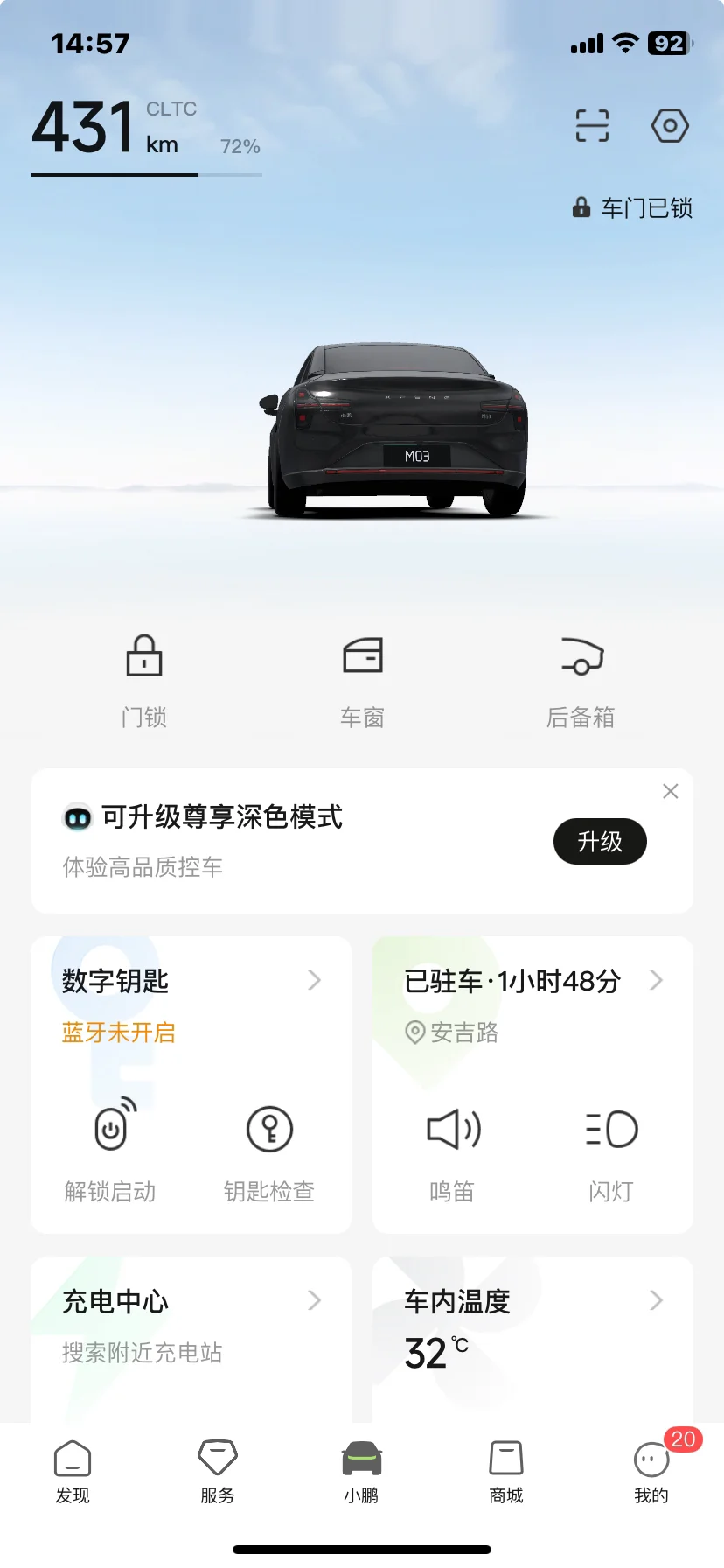Open the 后备箱 trunk control
724x1568 pixels.
581,678
